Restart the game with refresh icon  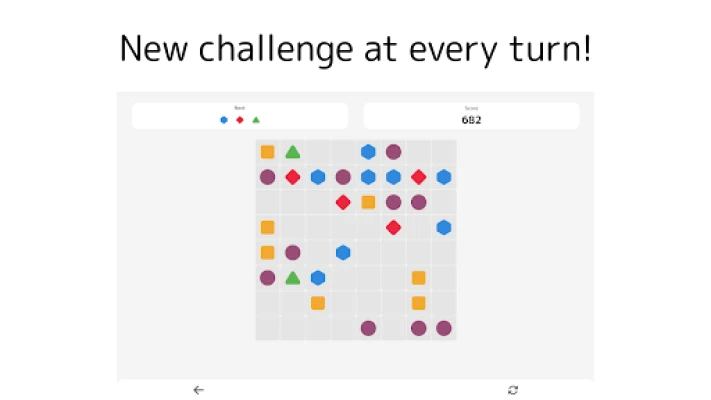pos(513,390)
